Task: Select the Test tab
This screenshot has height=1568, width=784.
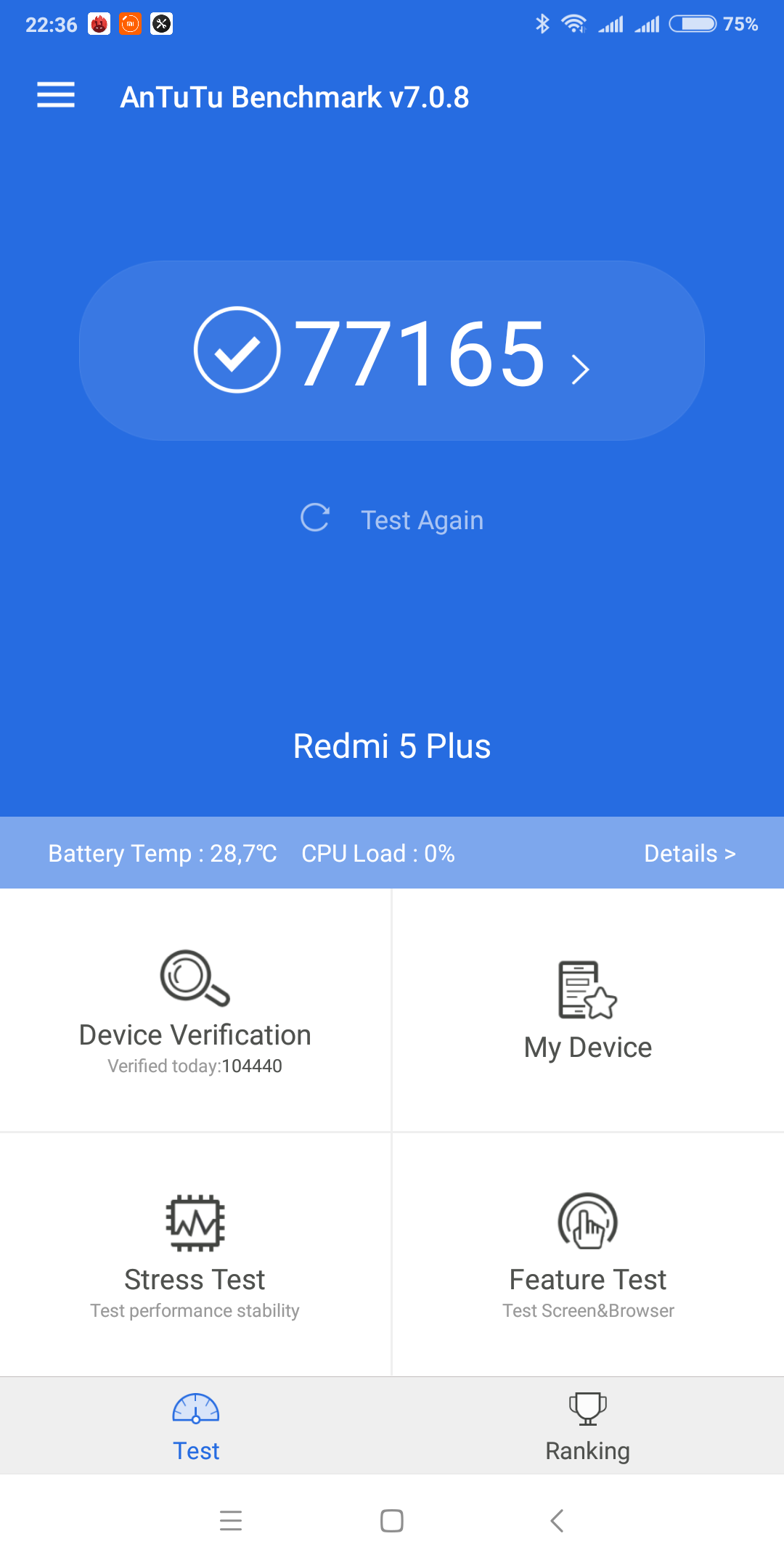Action: [x=196, y=1426]
